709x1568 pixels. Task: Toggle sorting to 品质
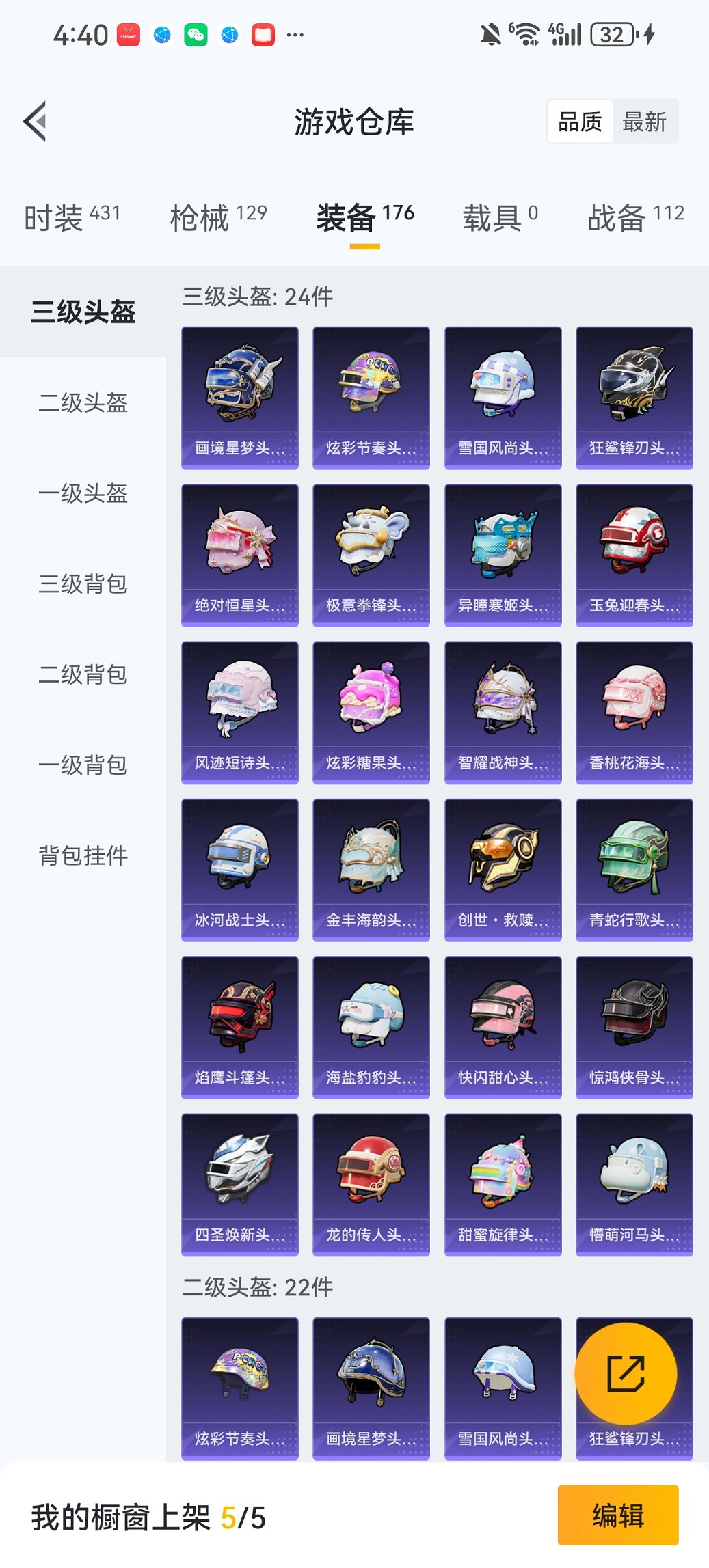582,121
